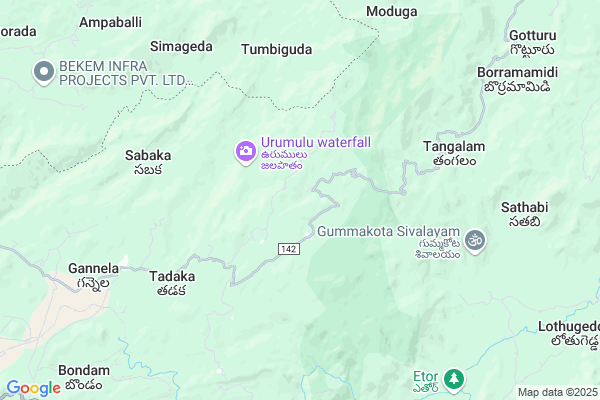Open the Etor park marker
Image resolution: width=600 pixels, height=400 pixels.
tap(454, 378)
